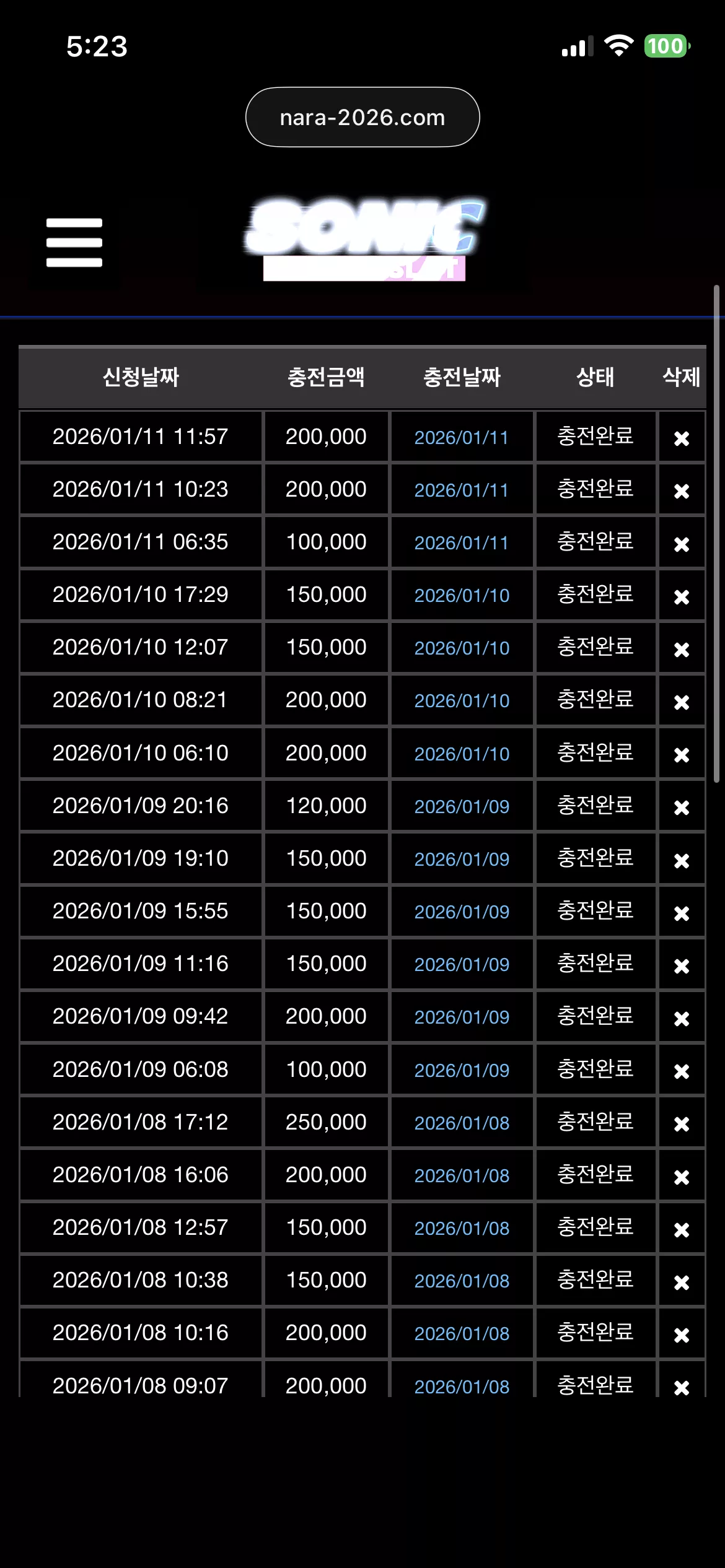Viewport: 725px width, 1568px height.
Task: Delete the 2026/01/08 17:12 charge
Action: click(x=682, y=1124)
